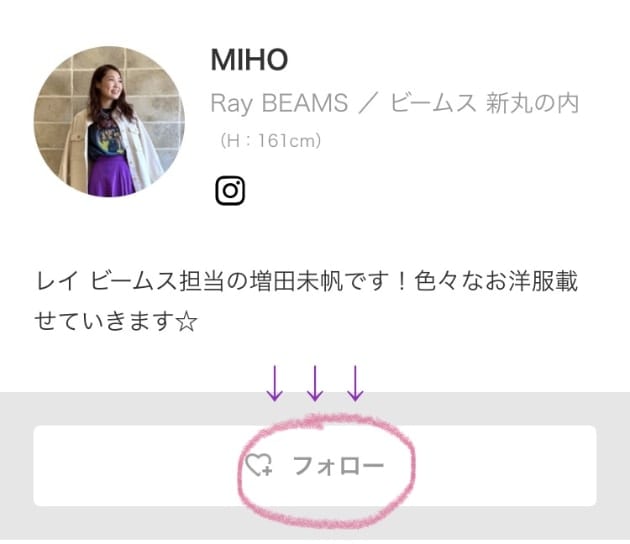Screen dimensions: 630x544
Task: Tap the フォロー follow button
Action: pyautogui.click(x=315, y=466)
